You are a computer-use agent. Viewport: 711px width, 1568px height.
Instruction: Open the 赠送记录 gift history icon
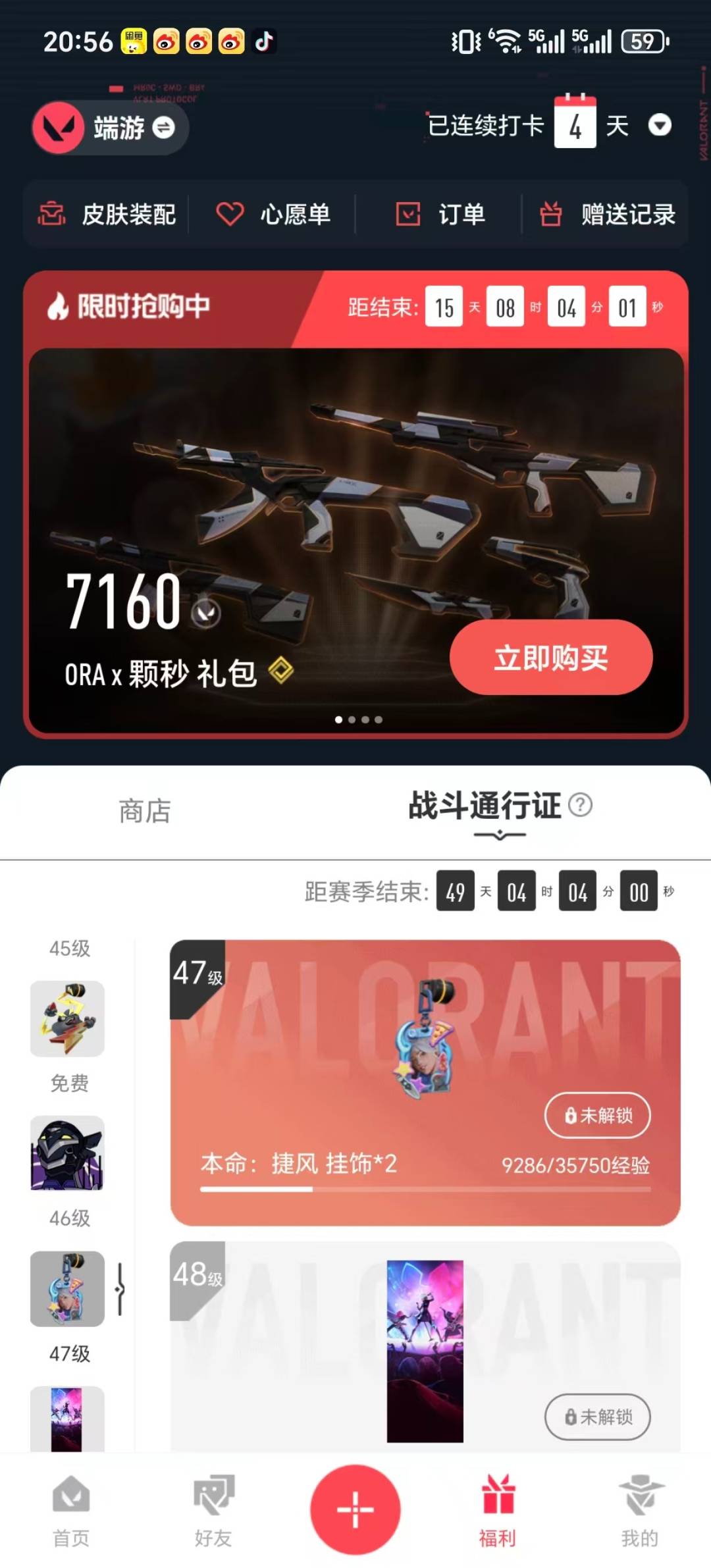[x=552, y=214]
